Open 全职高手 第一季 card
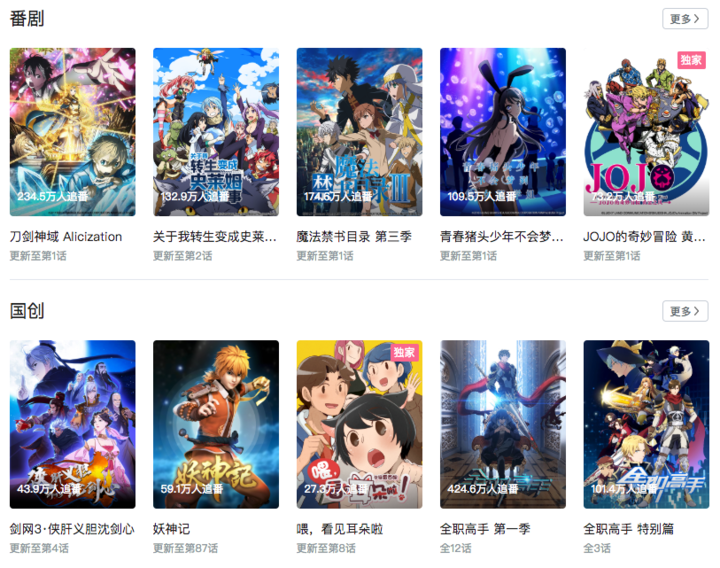720x568 pixels. (x=503, y=424)
